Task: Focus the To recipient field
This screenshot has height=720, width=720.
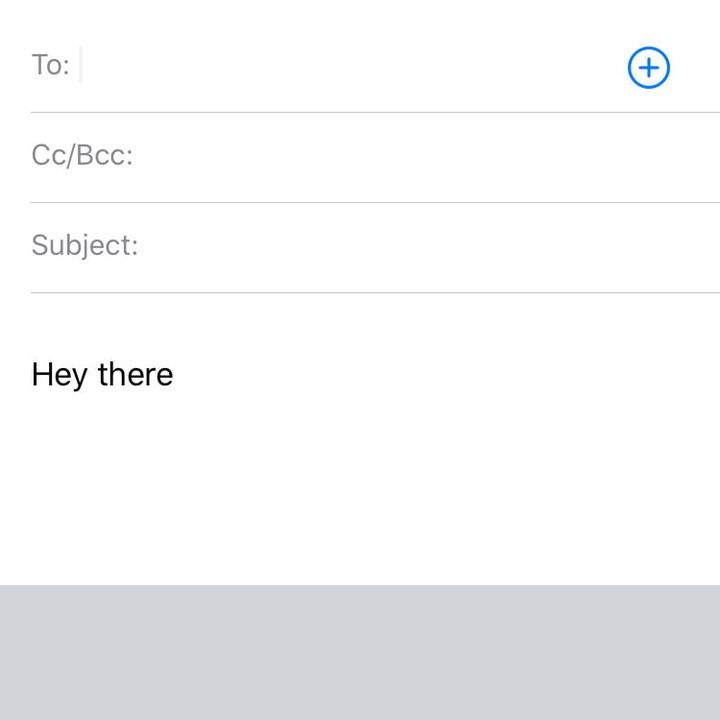Action: click(x=340, y=66)
